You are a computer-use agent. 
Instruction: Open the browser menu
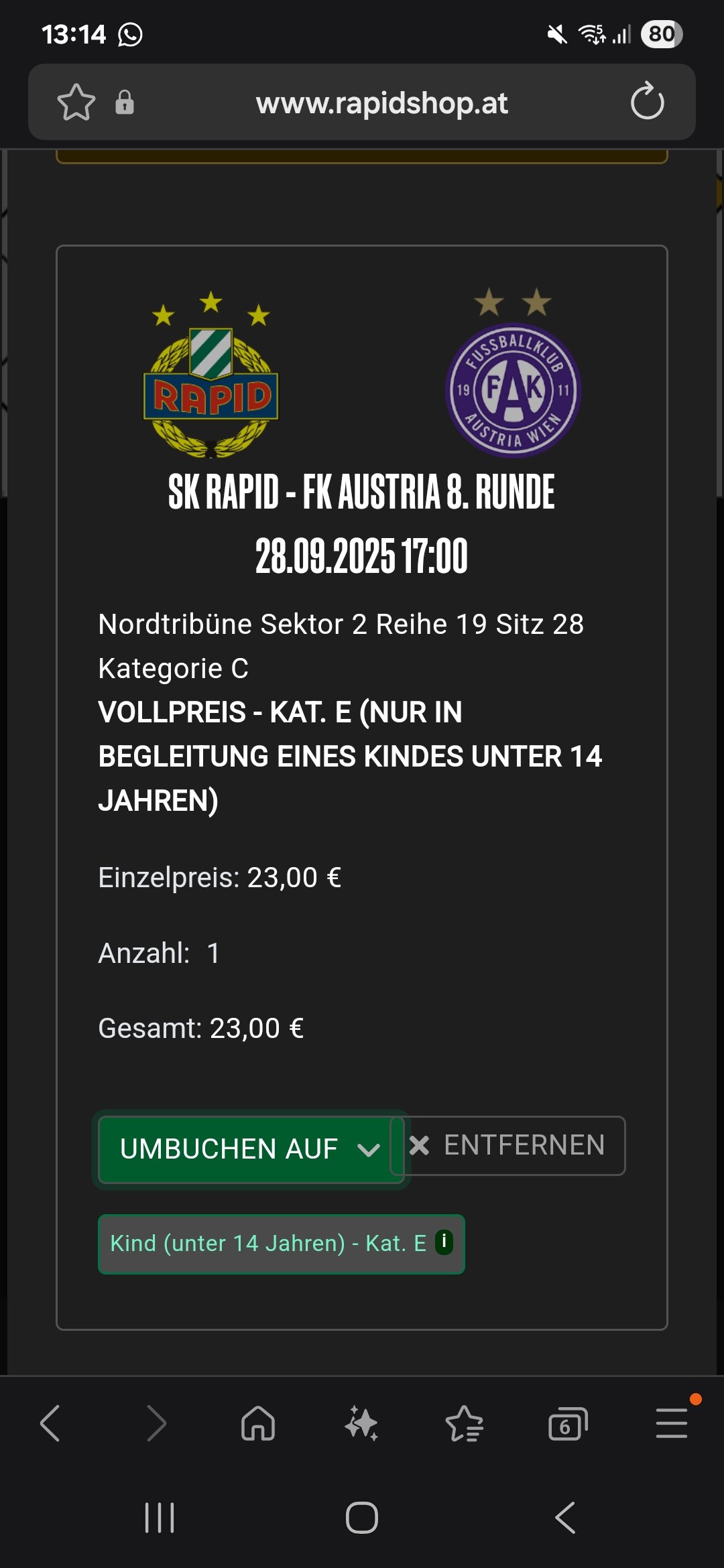[x=672, y=1423]
